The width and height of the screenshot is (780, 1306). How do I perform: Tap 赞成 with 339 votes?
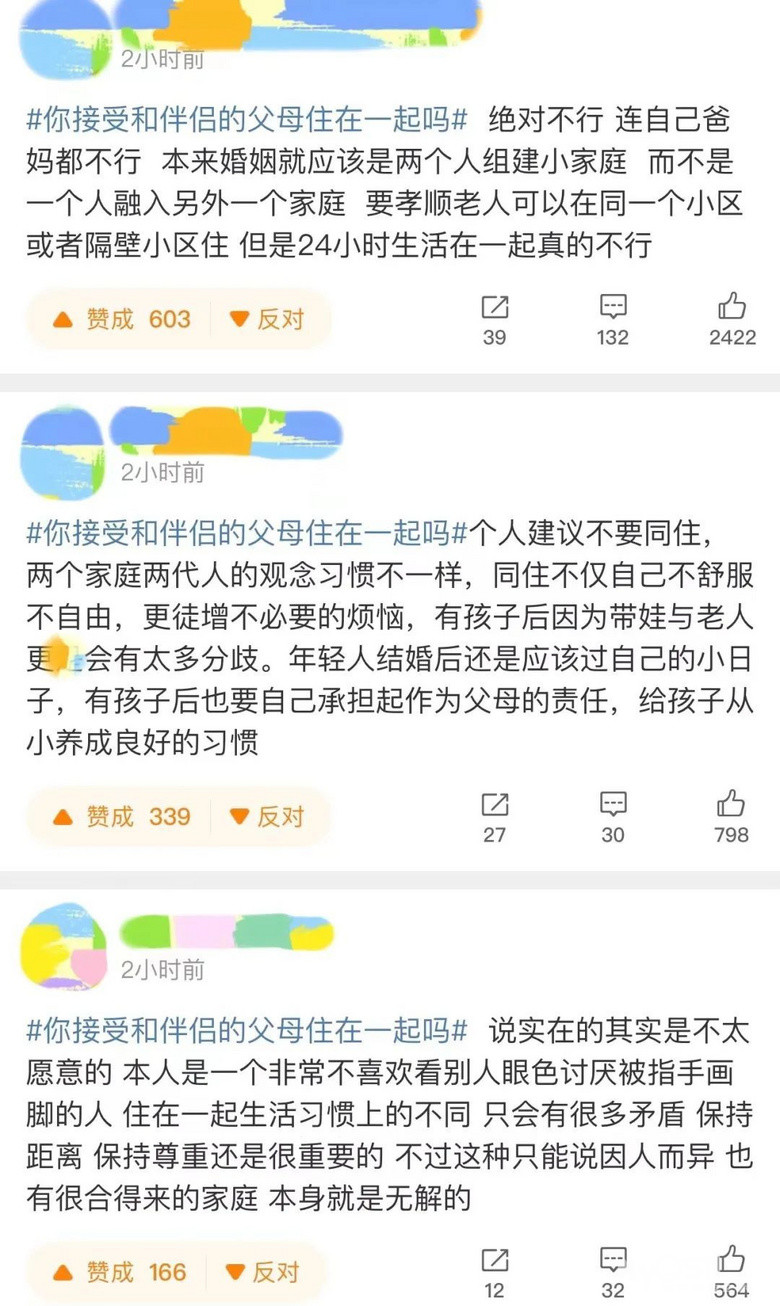(121, 816)
